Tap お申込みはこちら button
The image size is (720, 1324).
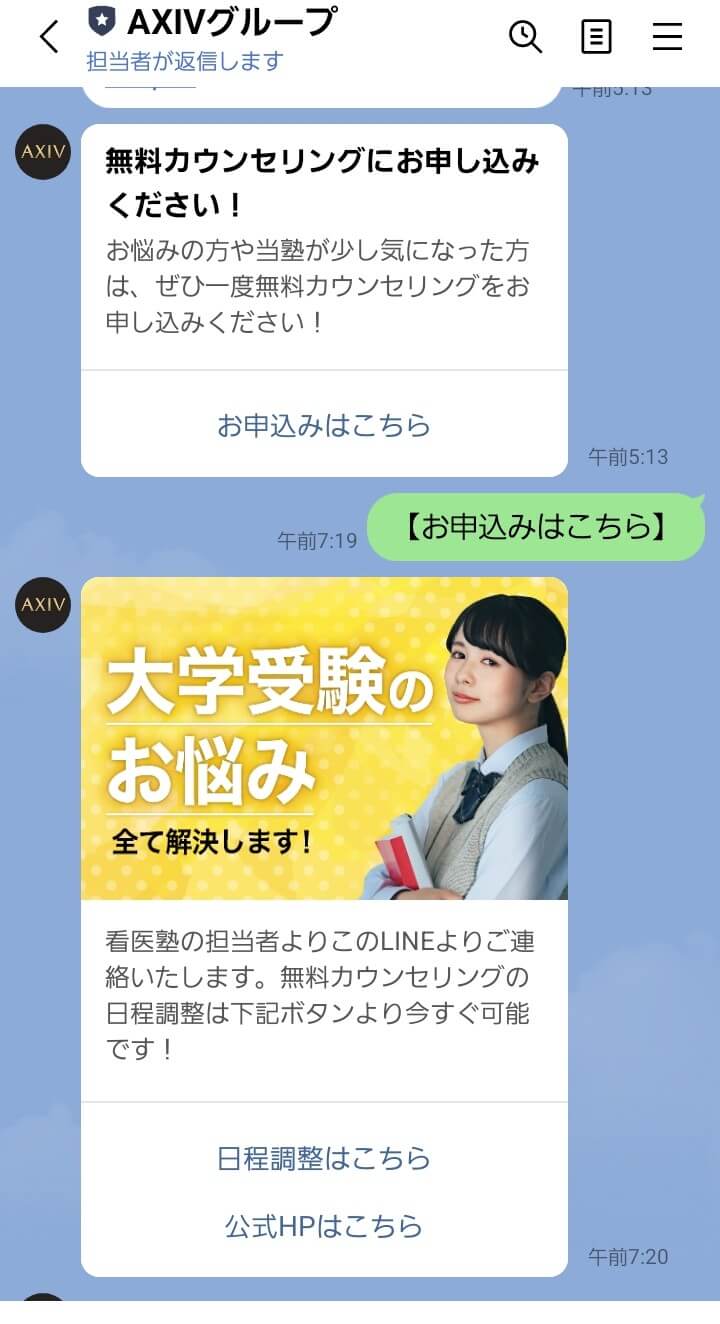[x=324, y=425]
